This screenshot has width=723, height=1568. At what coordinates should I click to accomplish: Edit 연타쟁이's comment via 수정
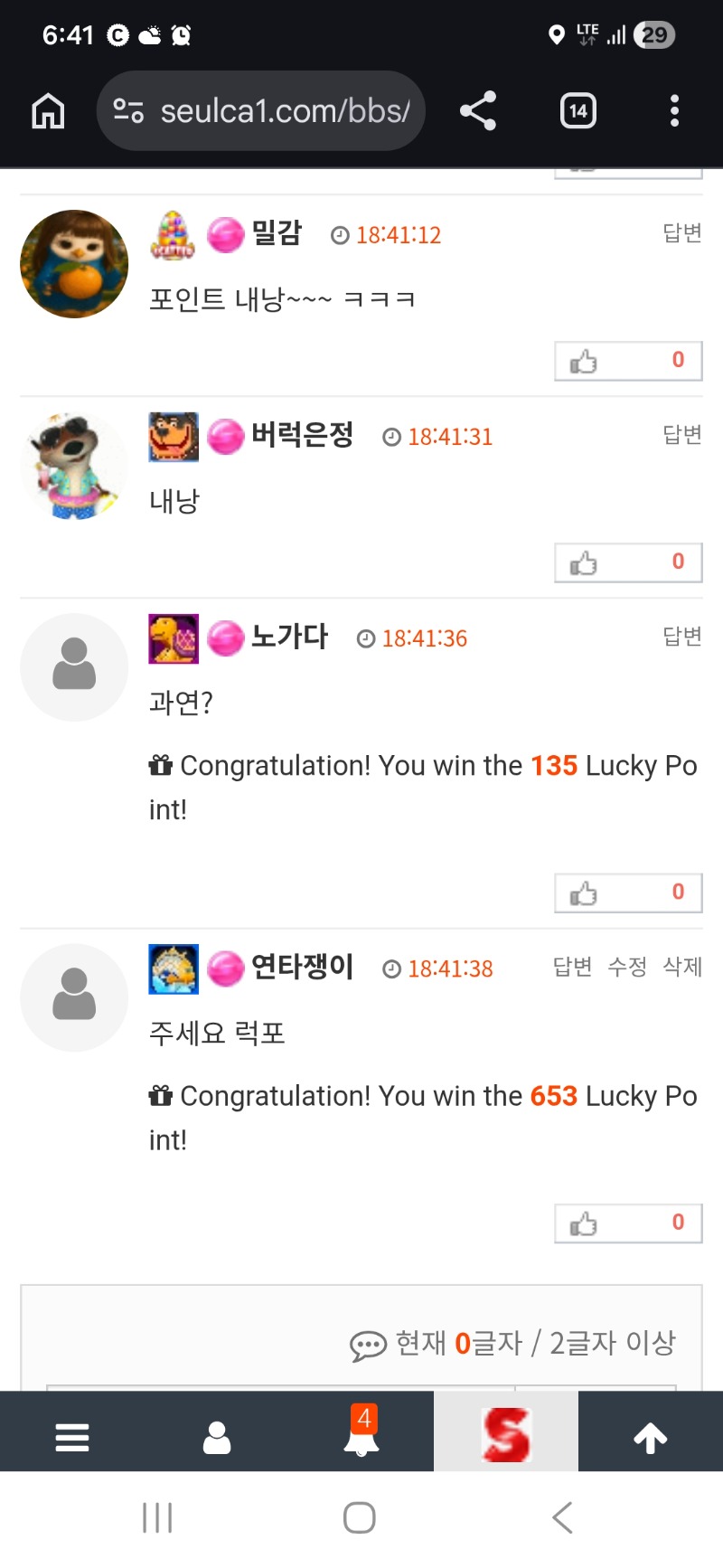tap(627, 967)
